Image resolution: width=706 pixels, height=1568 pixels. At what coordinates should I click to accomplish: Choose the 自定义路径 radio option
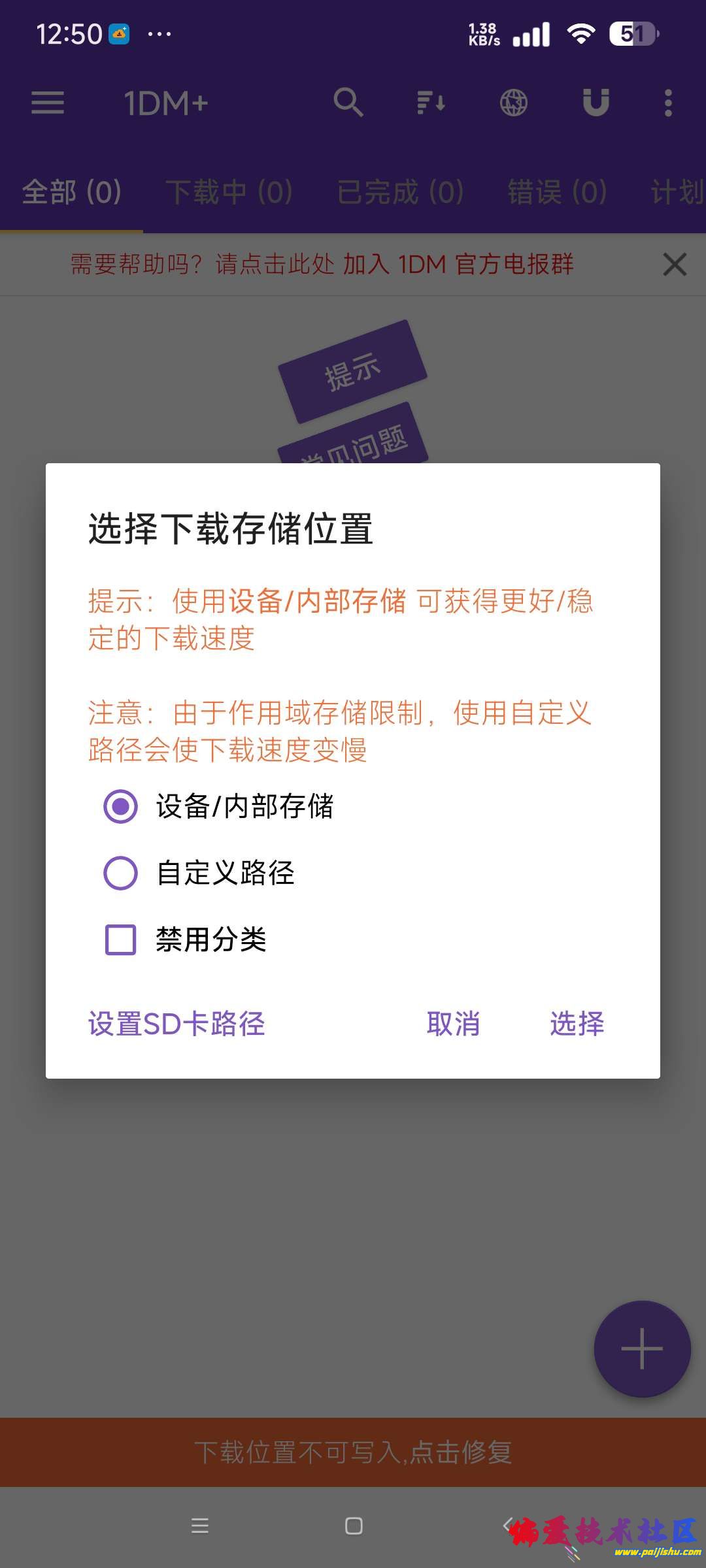tap(121, 873)
